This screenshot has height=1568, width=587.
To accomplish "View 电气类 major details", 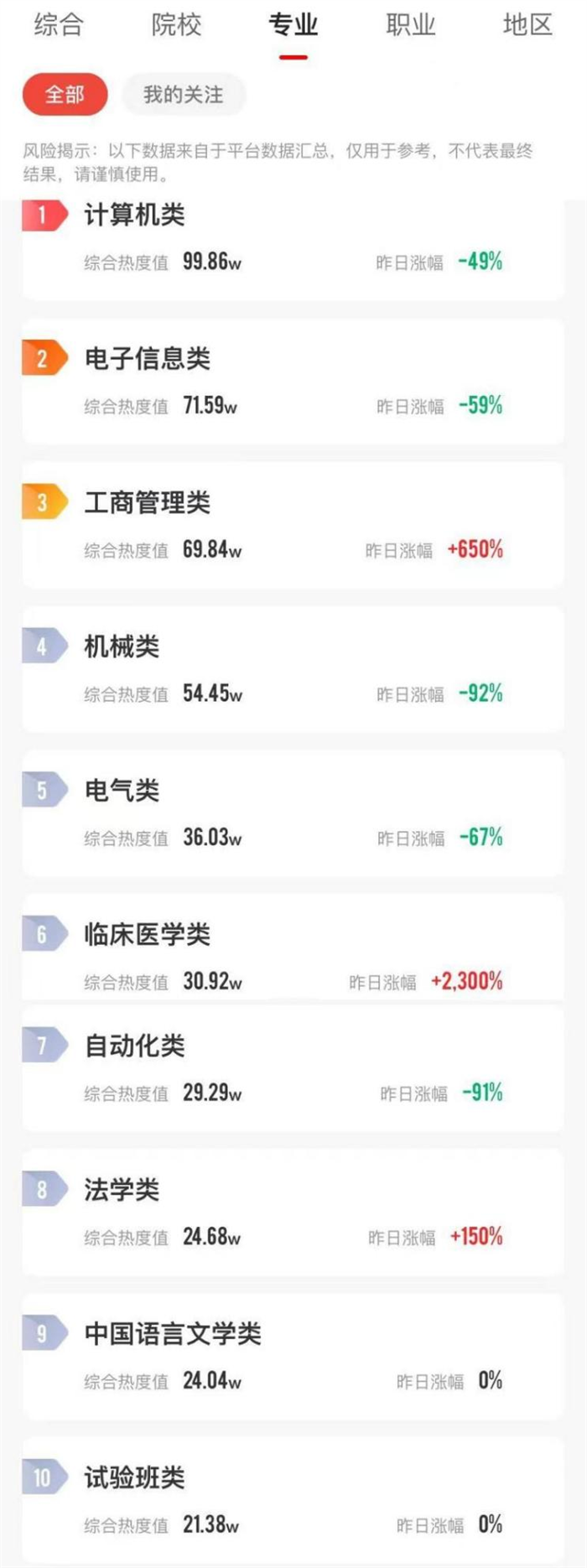I will (293, 813).
